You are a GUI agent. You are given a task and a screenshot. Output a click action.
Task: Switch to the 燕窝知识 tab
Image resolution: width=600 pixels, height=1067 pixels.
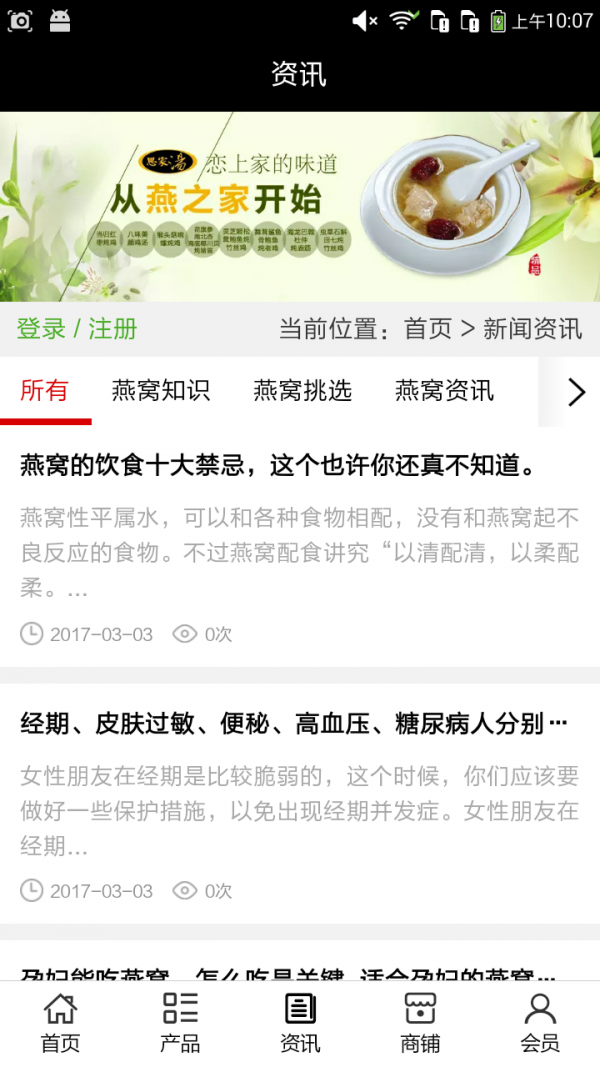tap(161, 391)
